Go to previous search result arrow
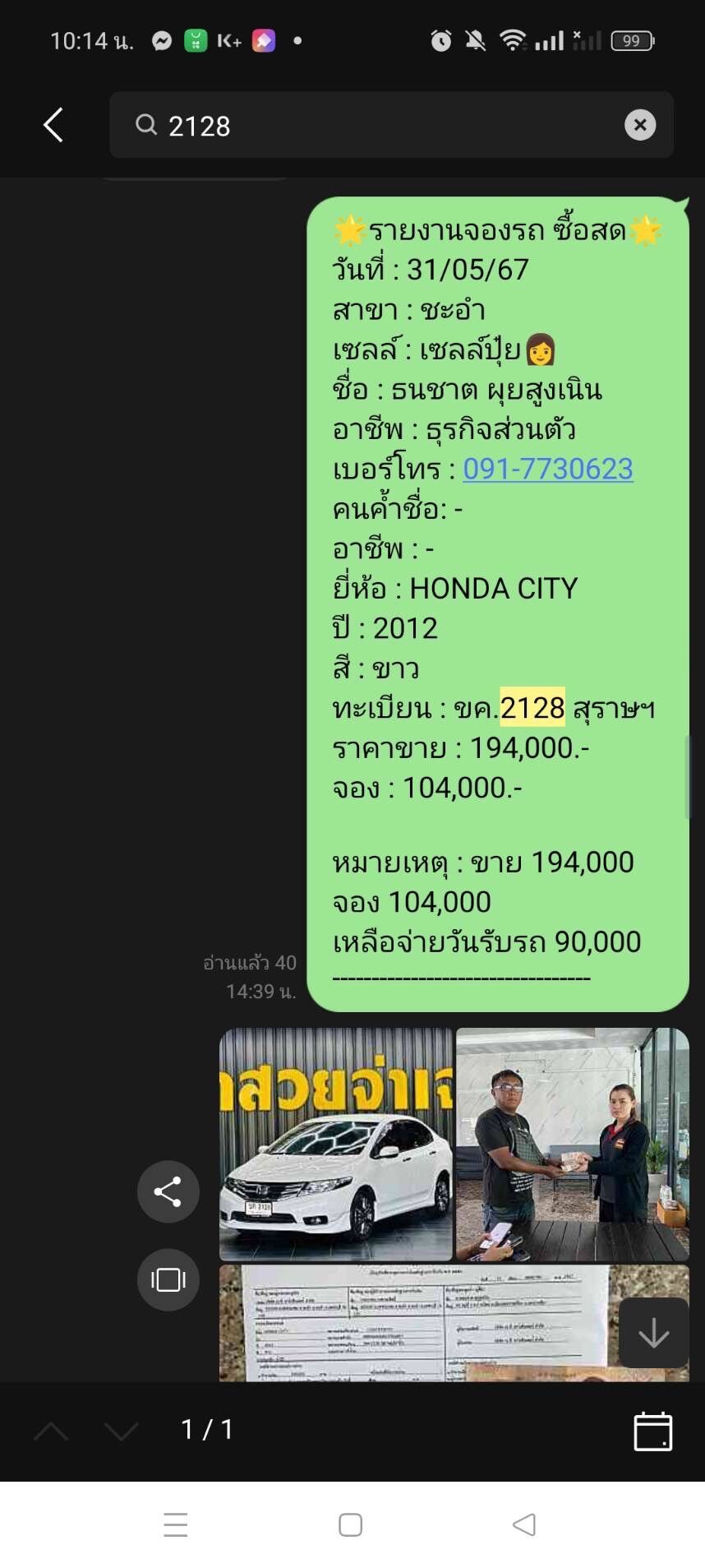Viewport: 705px width, 1568px height. pos(51,1431)
